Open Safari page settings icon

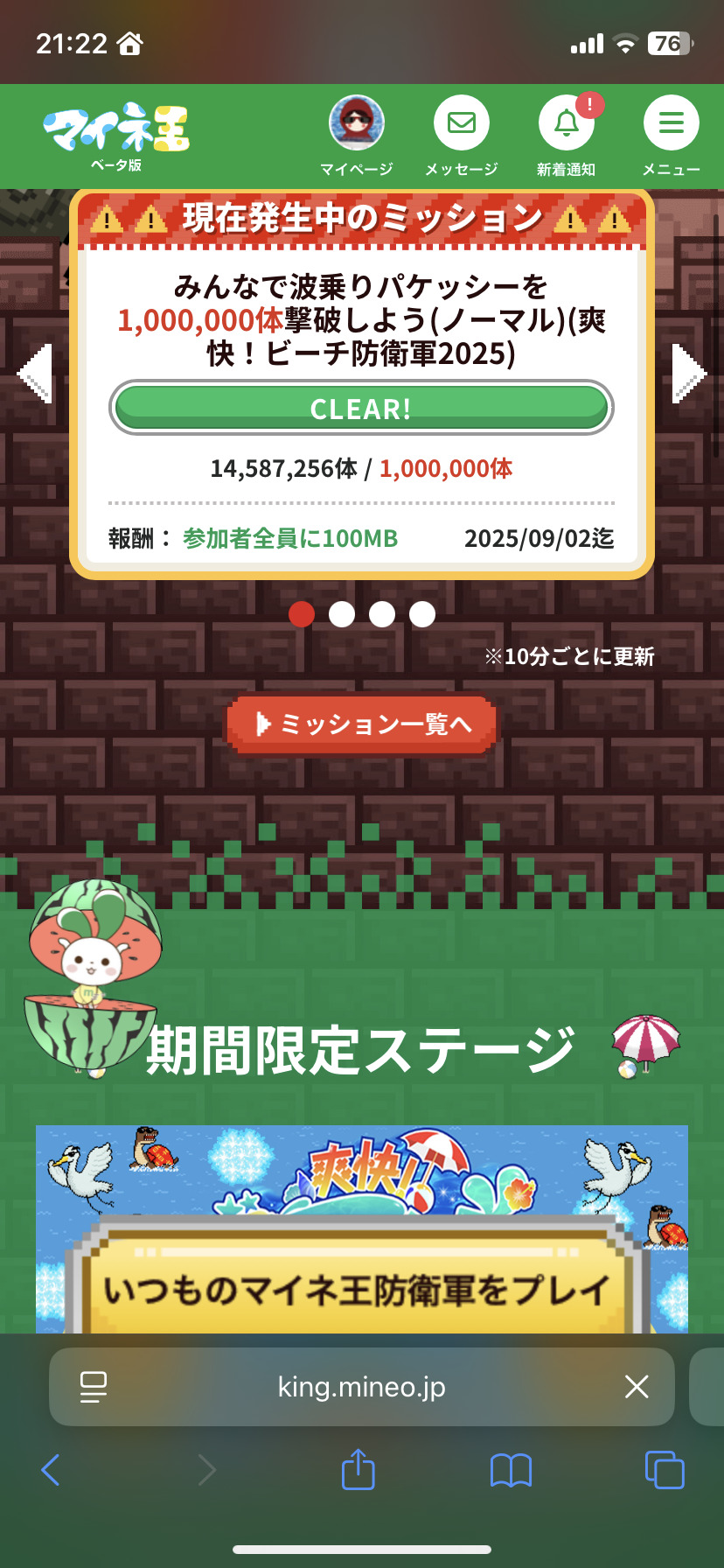[94, 1387]
